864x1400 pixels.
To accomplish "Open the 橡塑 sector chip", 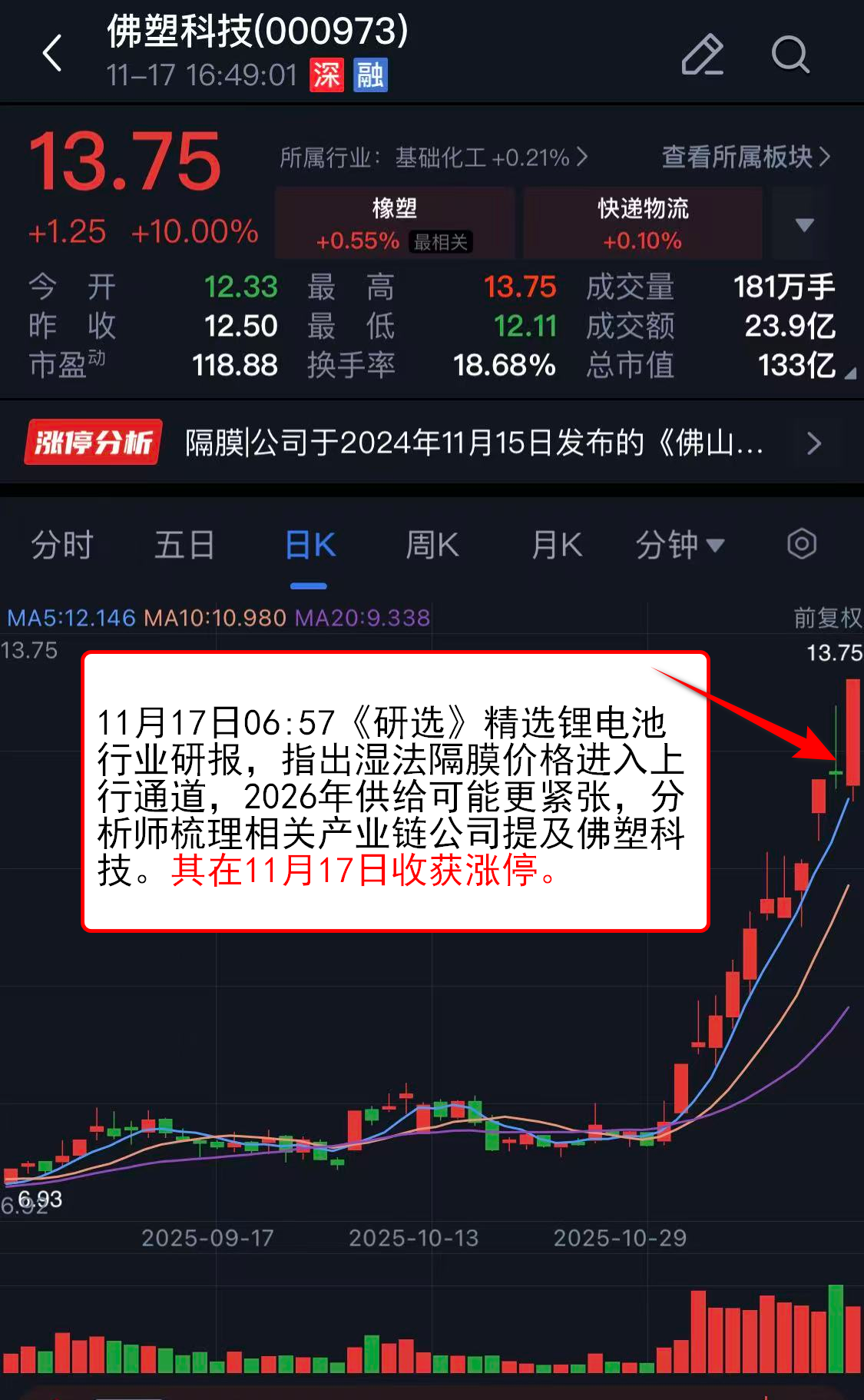I will [395, 223].
